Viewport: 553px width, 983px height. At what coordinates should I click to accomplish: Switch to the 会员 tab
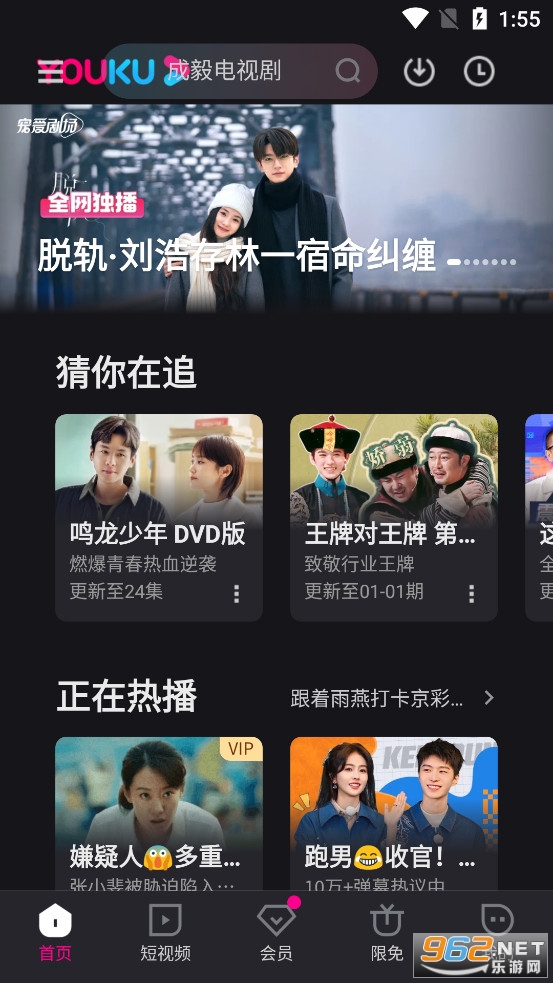click(x=276, y=933)
